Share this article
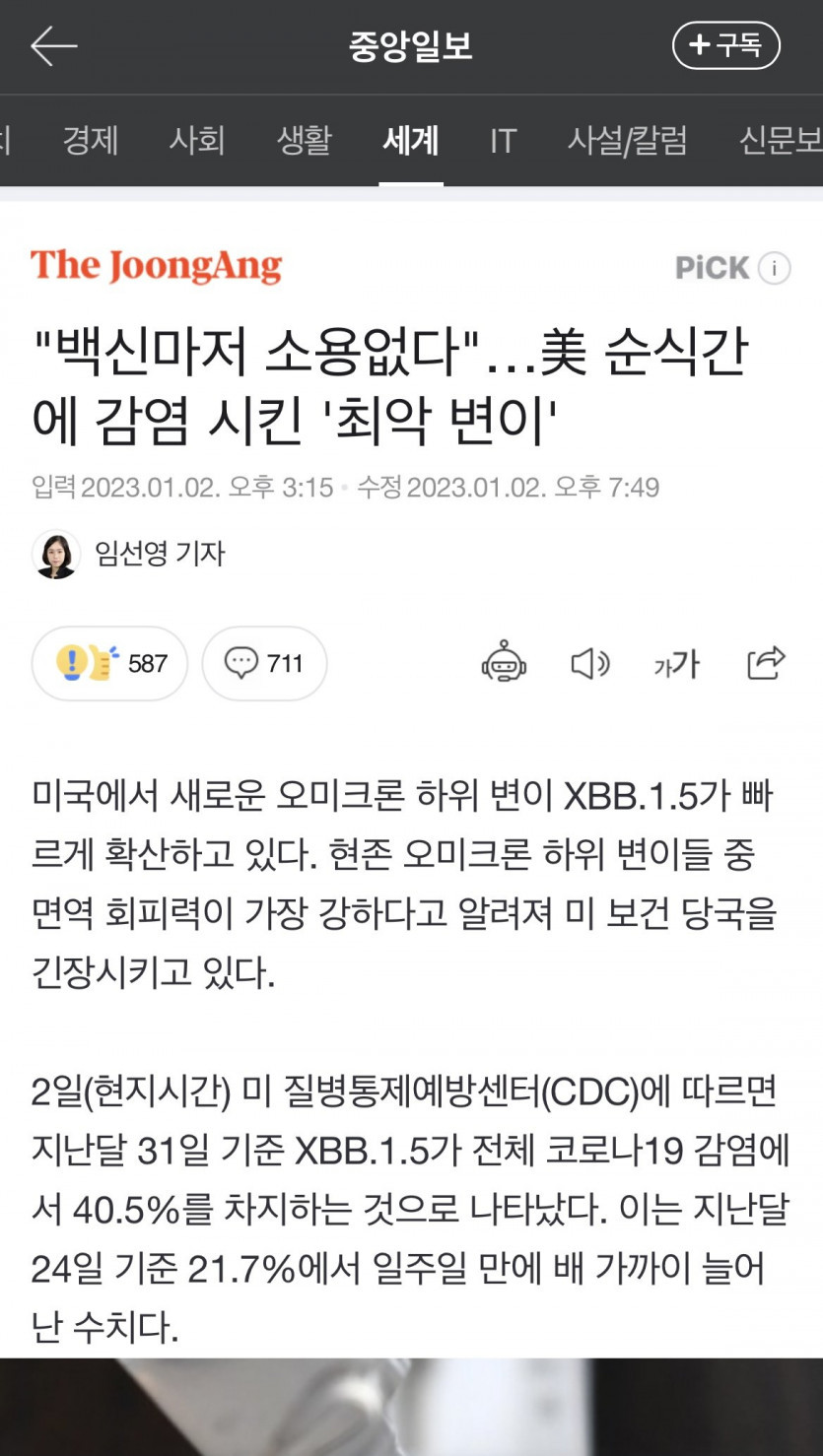The image size is (823, 1456). (766, 663)
